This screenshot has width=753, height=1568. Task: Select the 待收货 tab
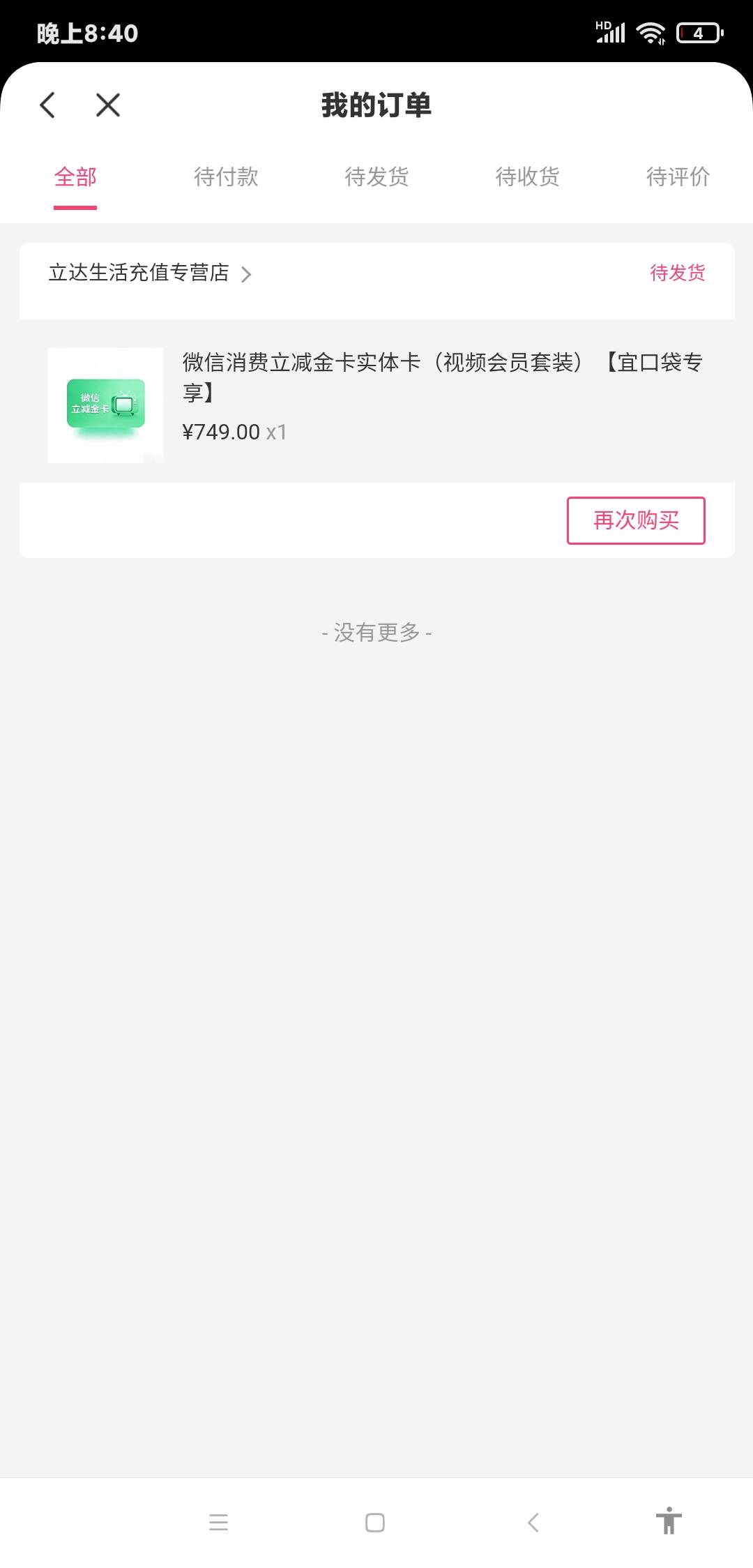(x=527, y=177)
